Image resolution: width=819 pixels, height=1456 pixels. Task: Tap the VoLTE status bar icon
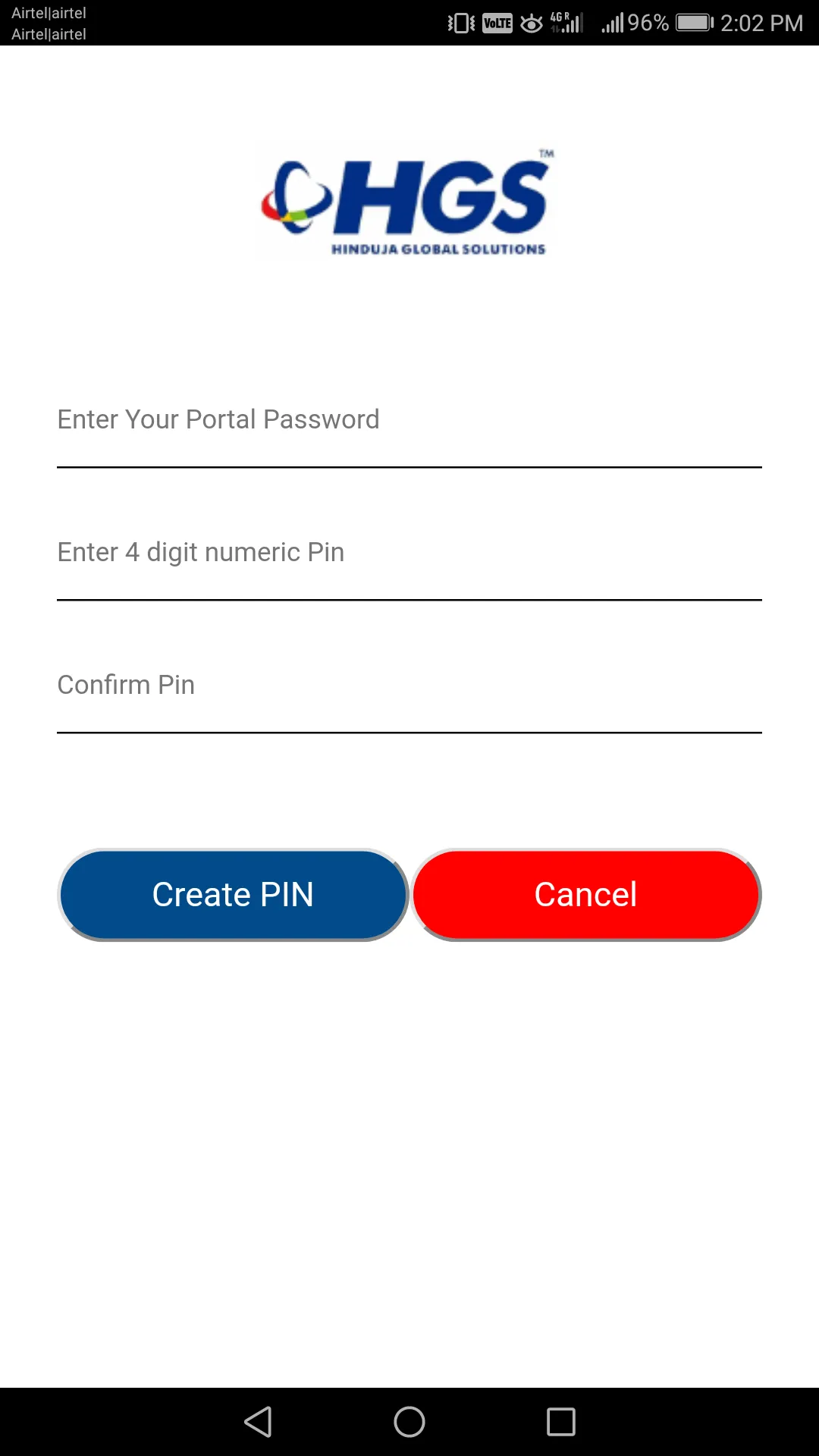(497, 23)
